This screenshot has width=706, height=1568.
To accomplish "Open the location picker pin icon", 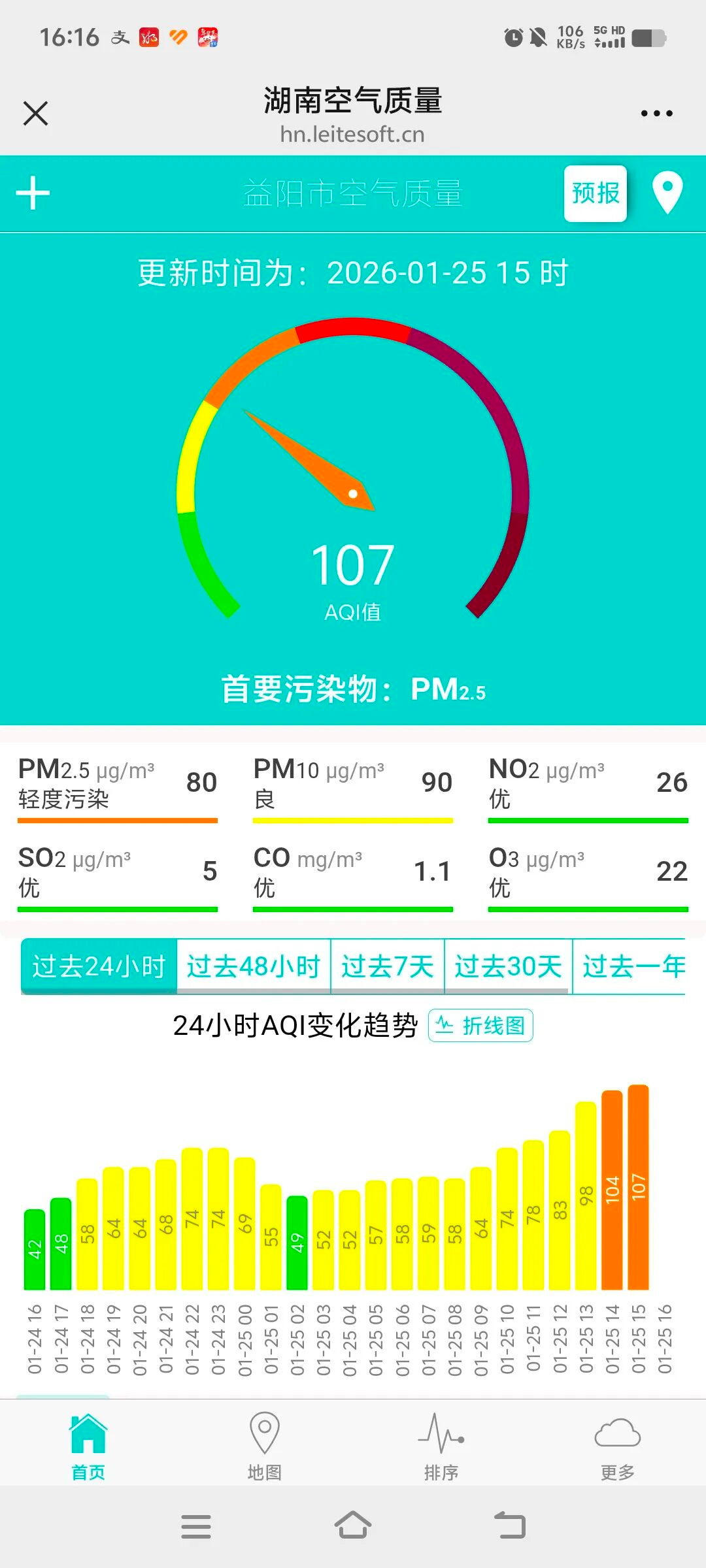I will click(667, 193).
